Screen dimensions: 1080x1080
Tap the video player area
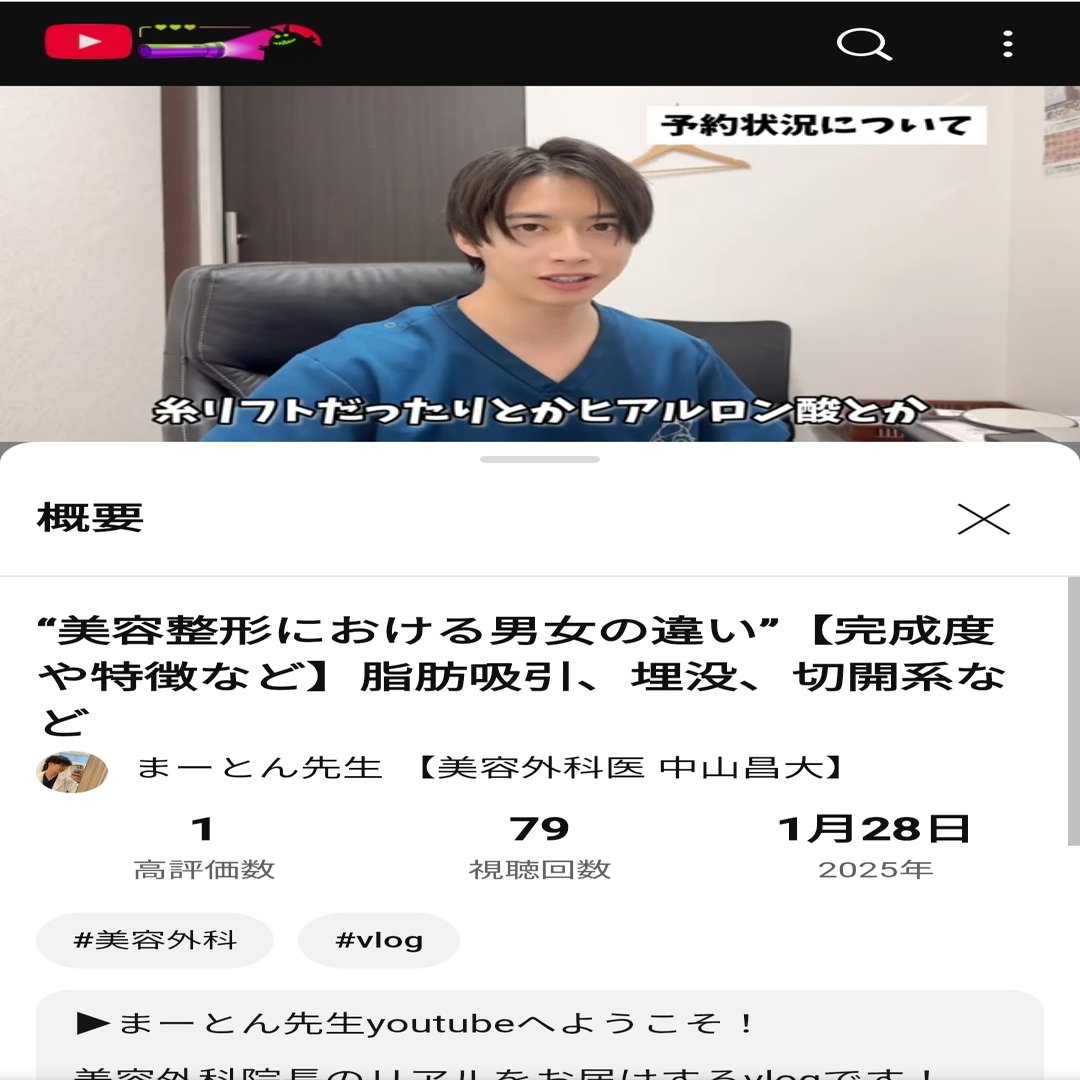(540, 264)
